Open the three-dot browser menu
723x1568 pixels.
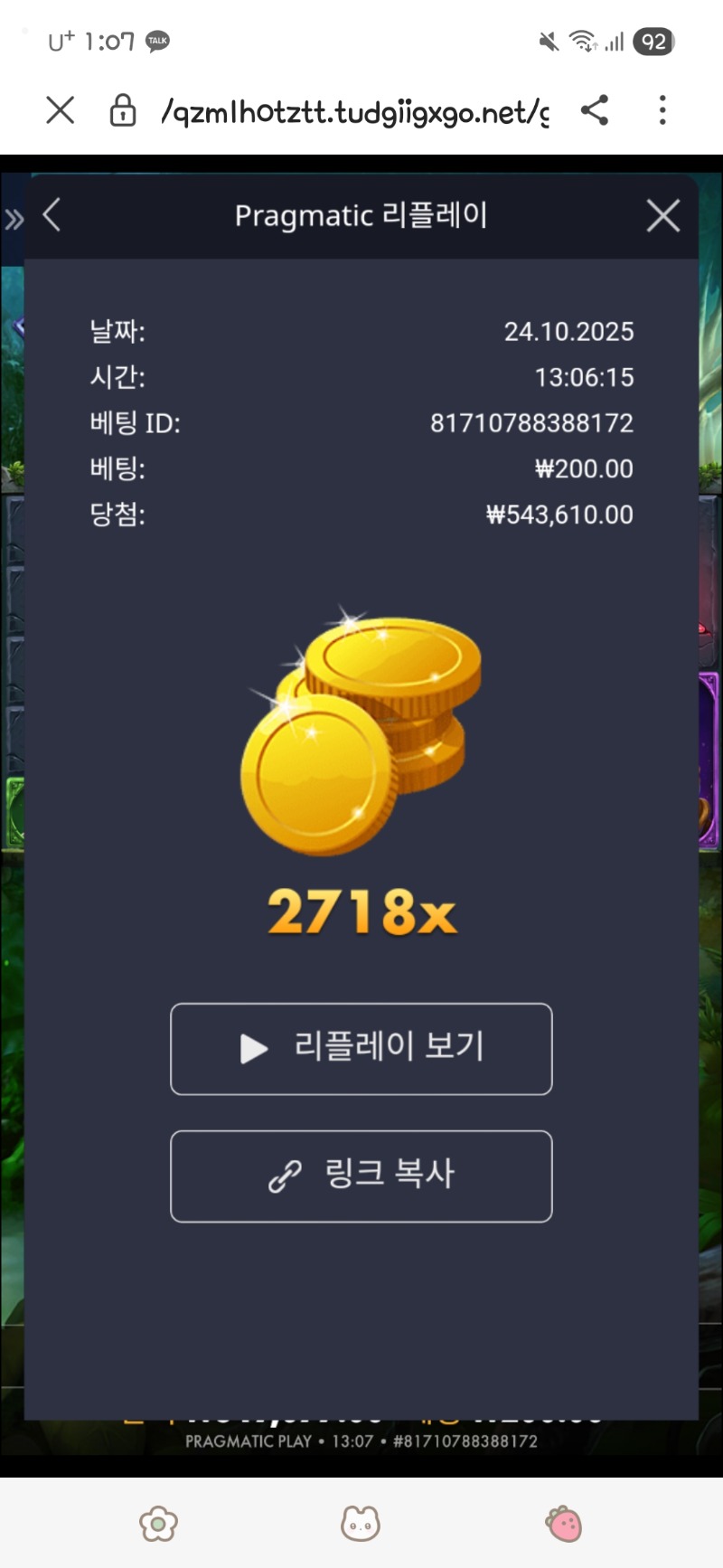(662, 110)
